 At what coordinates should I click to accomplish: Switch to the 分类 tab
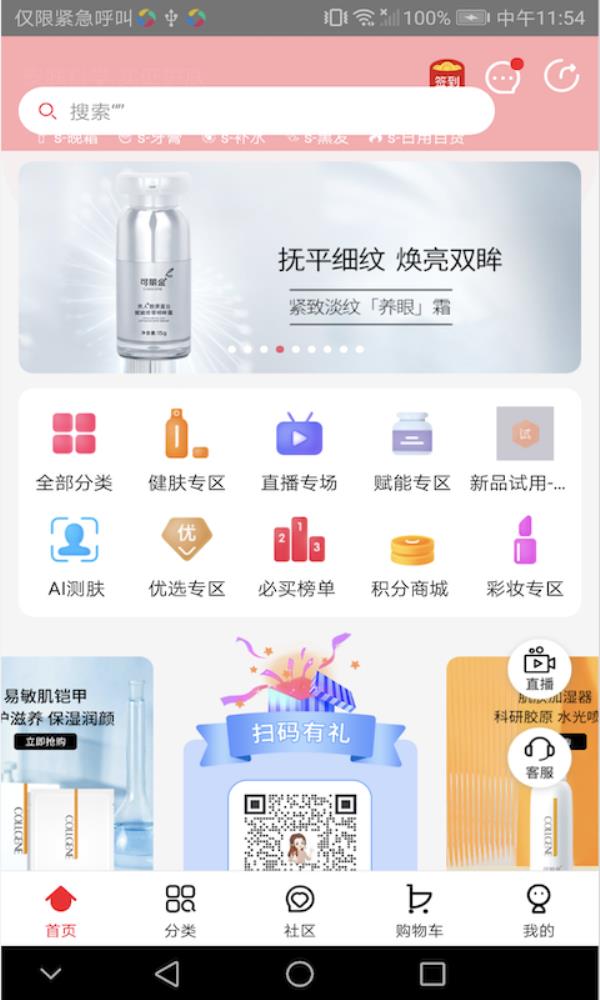pos(180,910)
